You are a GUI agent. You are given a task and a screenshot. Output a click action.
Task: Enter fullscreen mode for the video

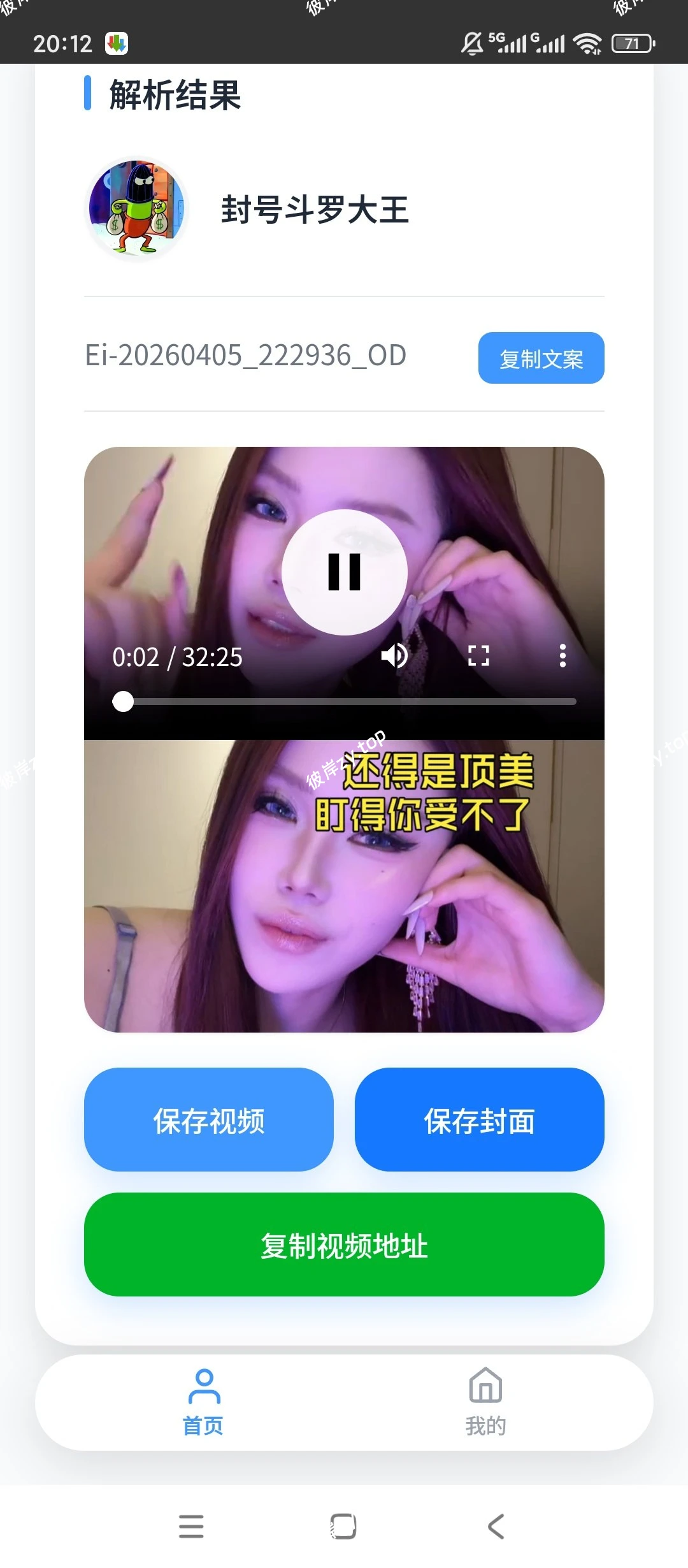(x=479, y=655)
